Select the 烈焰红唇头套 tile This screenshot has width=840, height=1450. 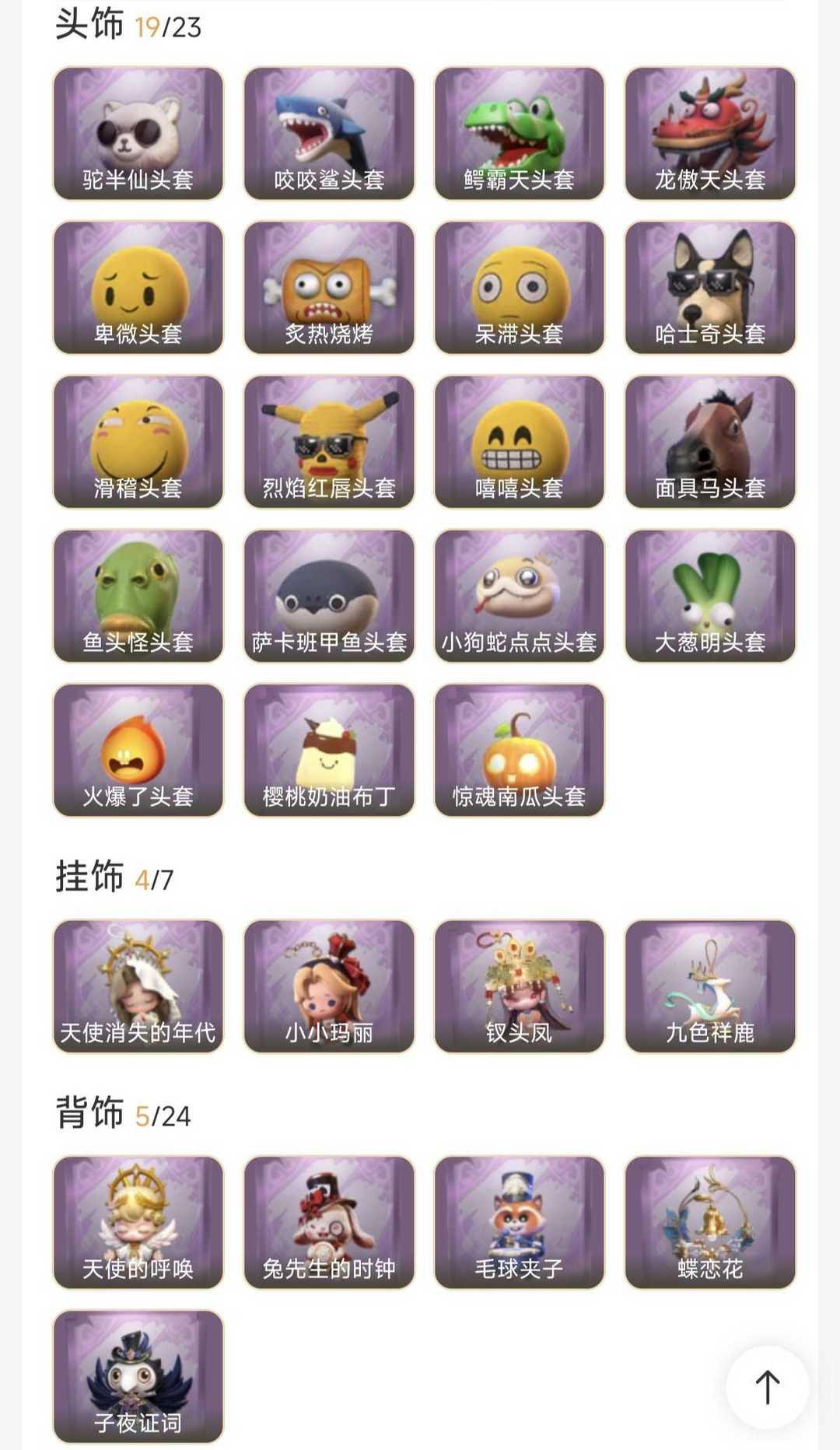329,441
